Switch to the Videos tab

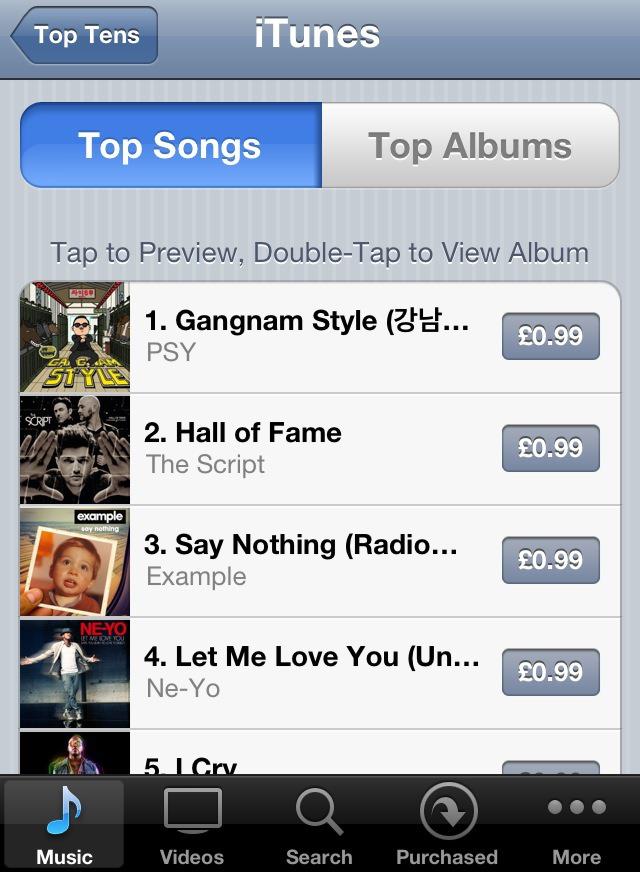[x=192, y=826]
